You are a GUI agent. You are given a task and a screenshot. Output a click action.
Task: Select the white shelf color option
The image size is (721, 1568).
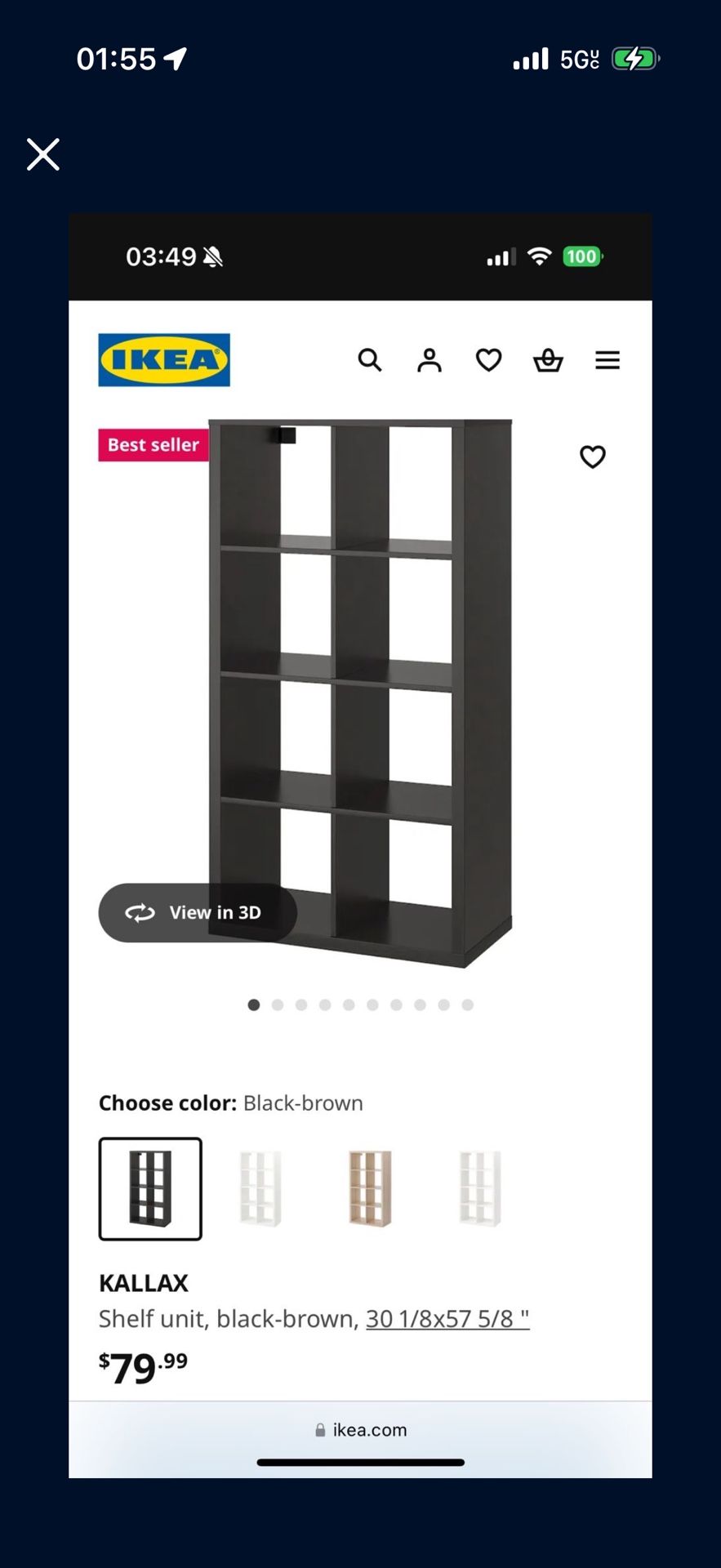[260, 1188]
